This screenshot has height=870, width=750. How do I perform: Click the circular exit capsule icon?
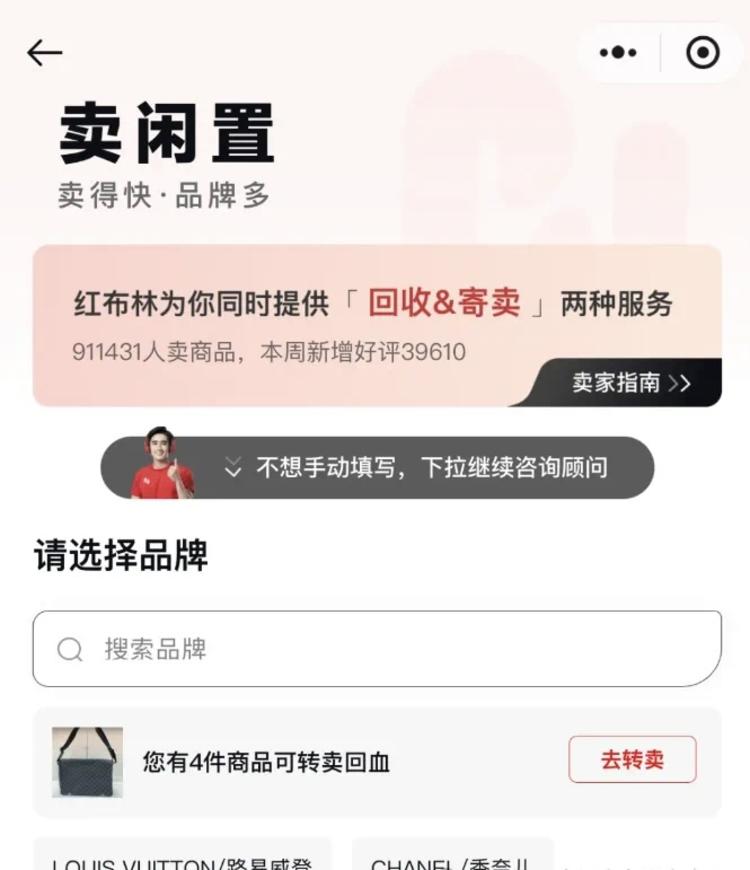click(x=703, y=52)
